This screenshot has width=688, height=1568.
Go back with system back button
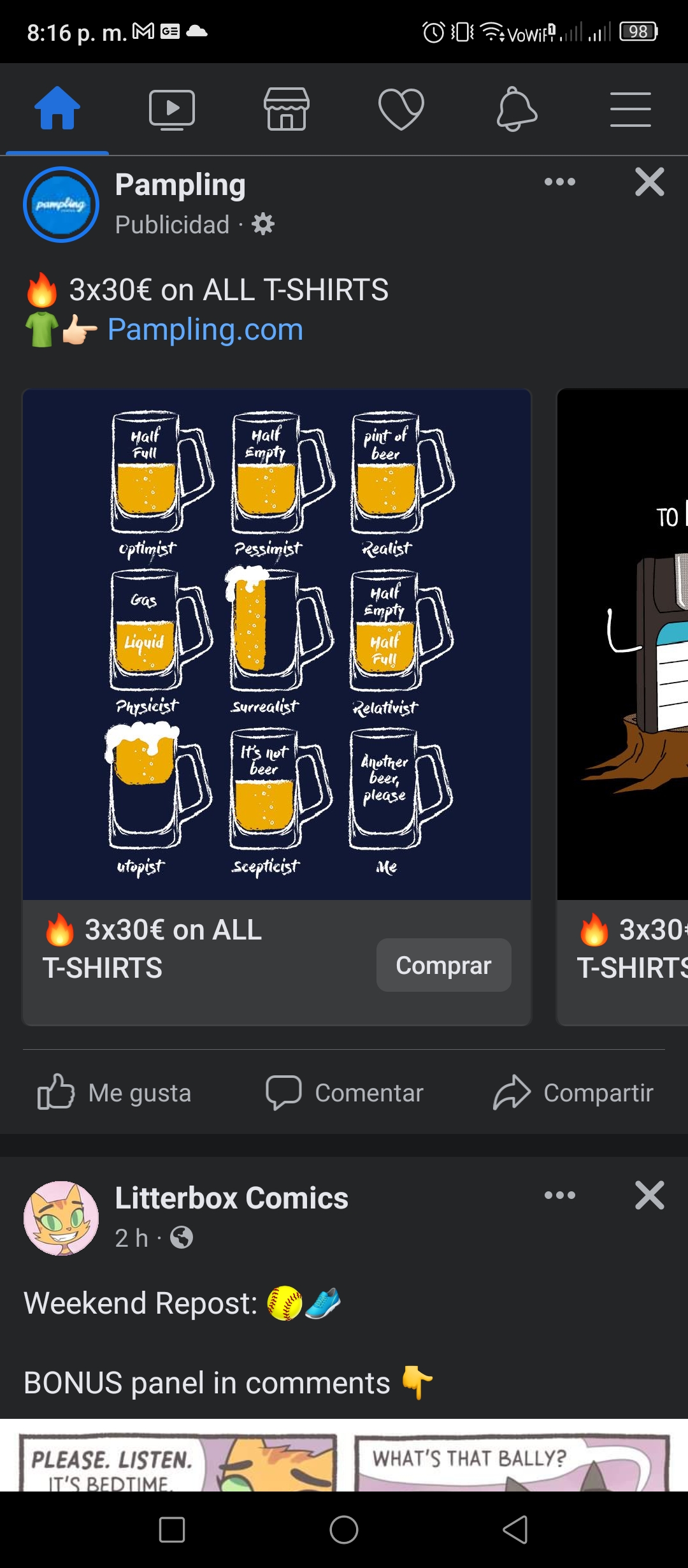click(516, 1530)
